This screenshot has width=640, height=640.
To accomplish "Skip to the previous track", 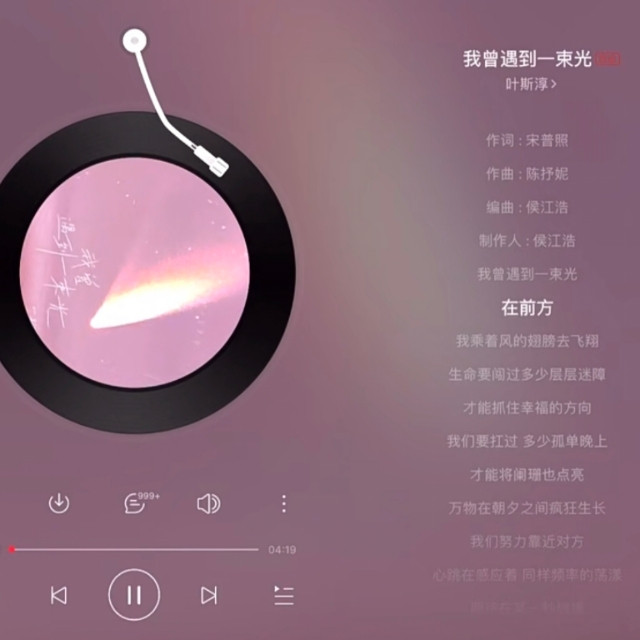I will pyautogui.click(x=59, y=596).
